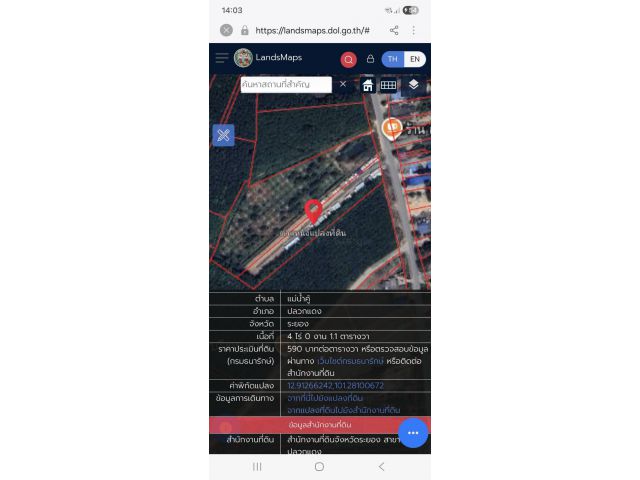Open the LandsMaps hamburger menu

pyautogui.click(x=222, y=58)
